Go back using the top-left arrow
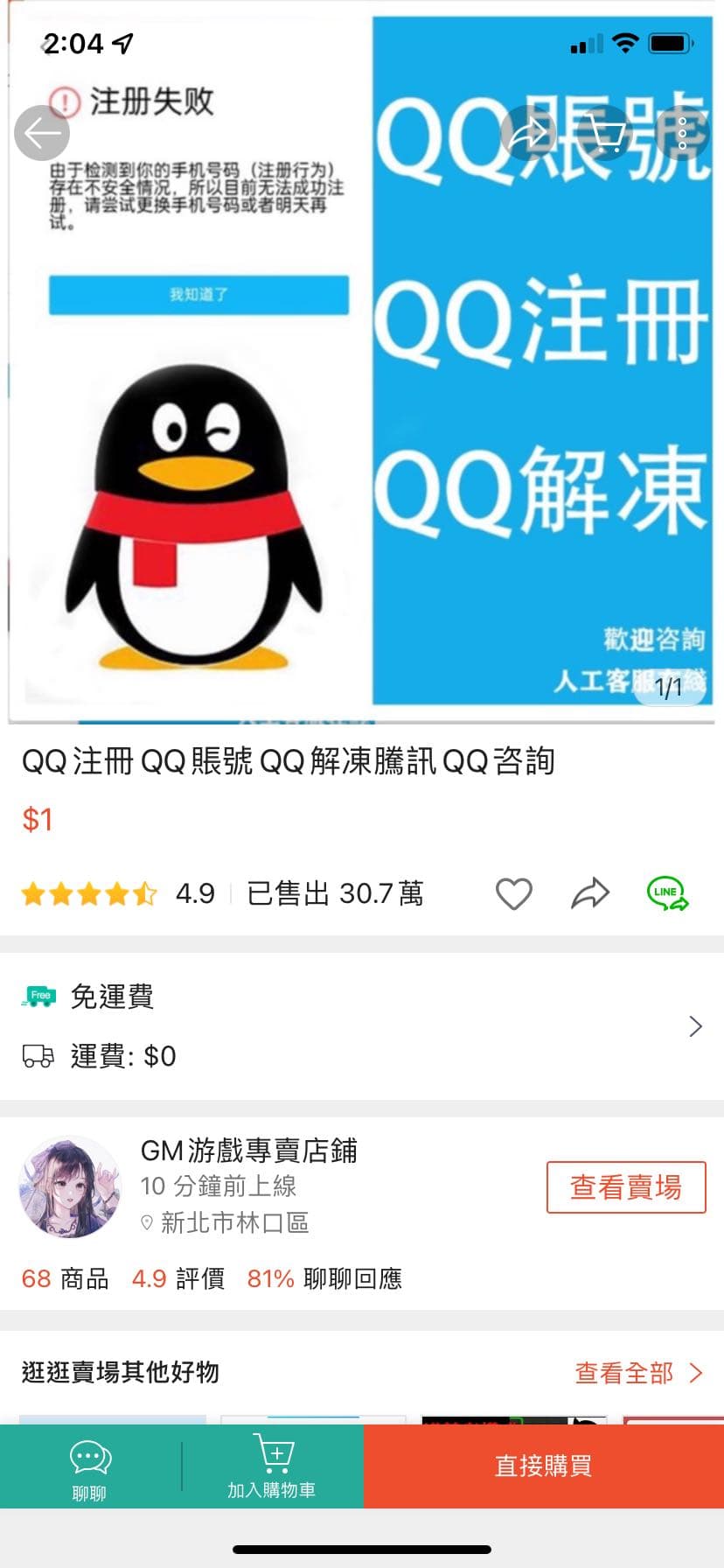 (42, 133)
